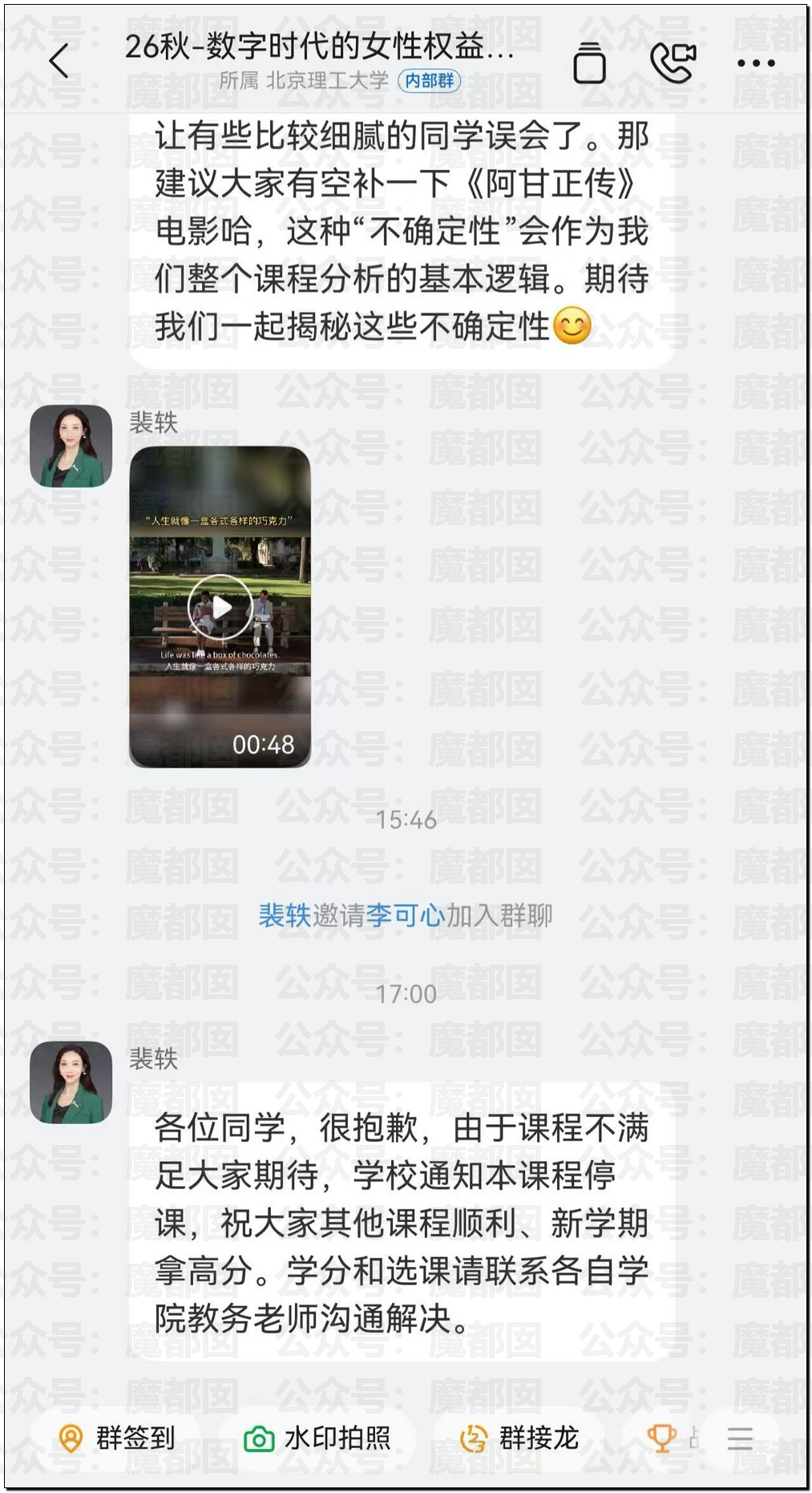
Task: Expand the shortcut bar list menu
Action: 740,1438
